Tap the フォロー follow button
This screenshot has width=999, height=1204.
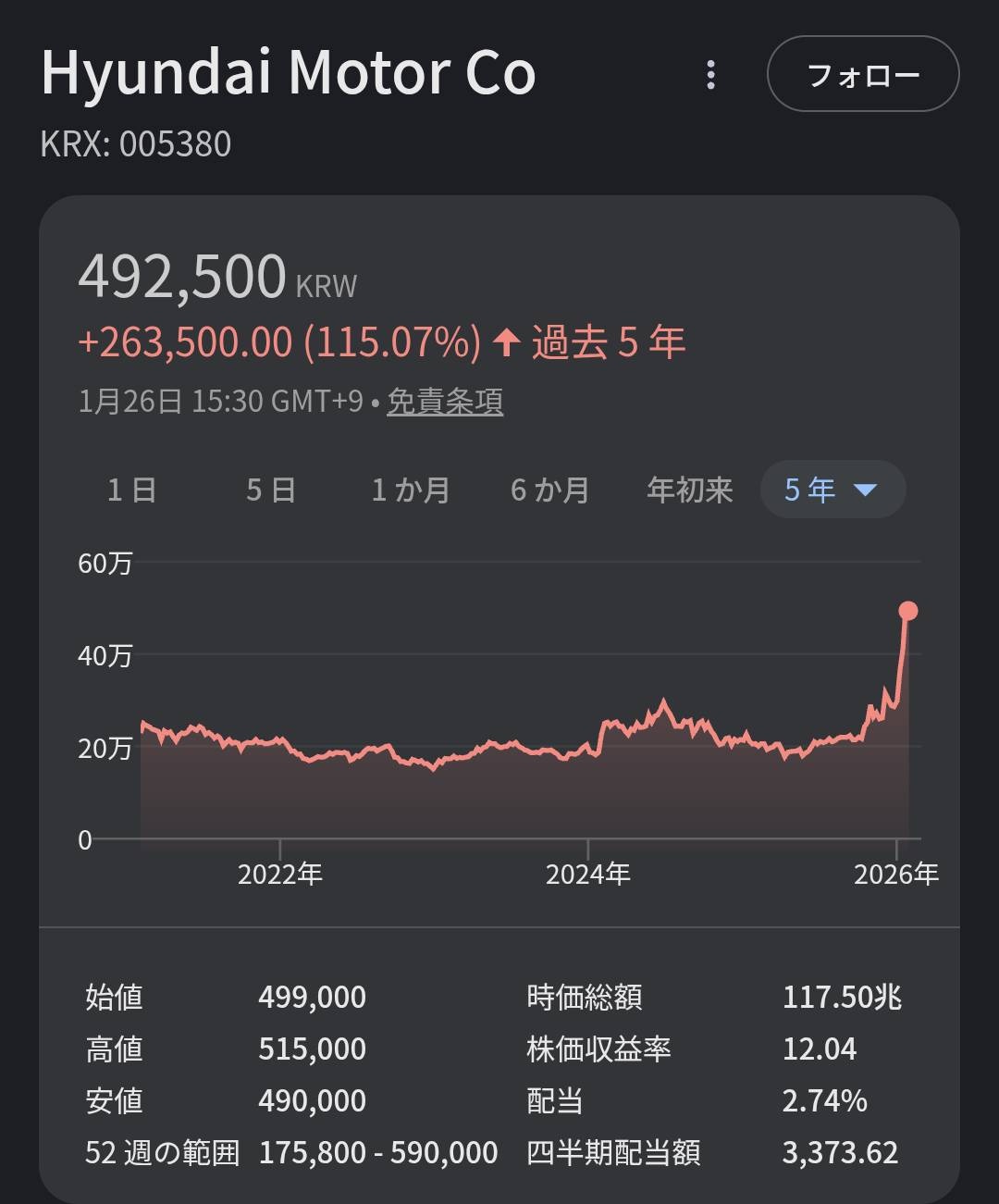click(x=862, y=74)
